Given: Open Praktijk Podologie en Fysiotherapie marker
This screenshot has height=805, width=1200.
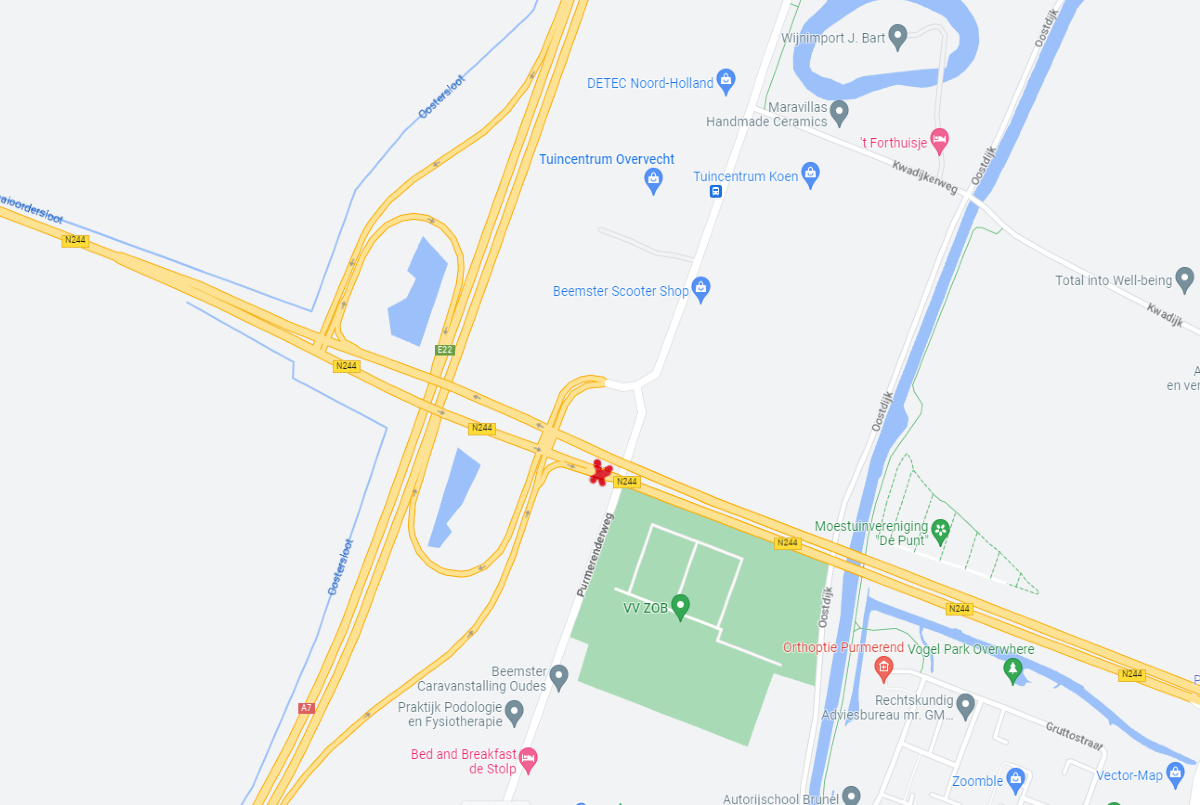Looking at the screenshot, I should click(514, 712).
